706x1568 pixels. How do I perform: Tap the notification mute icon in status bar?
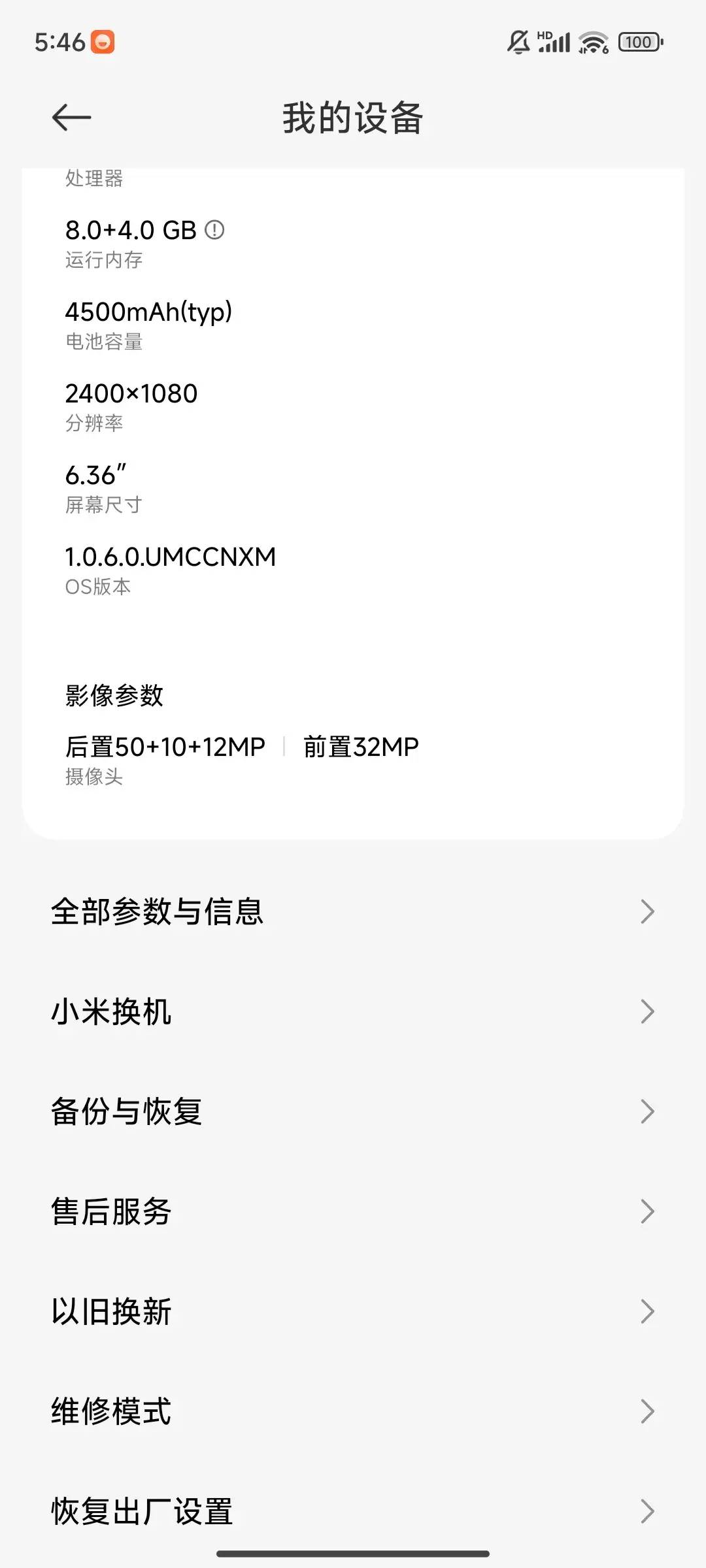click(x=516, y=41)
